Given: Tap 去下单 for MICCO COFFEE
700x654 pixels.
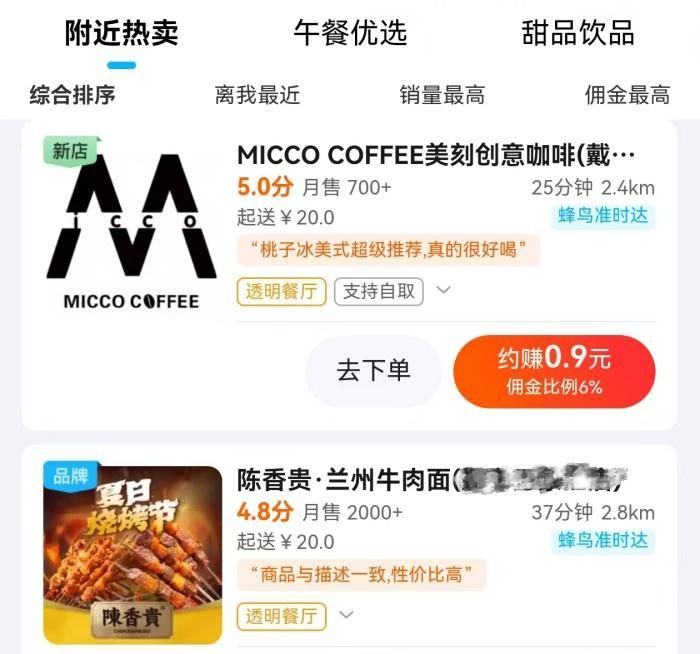Looking at the screenshot, I should (x=373, y=371).
